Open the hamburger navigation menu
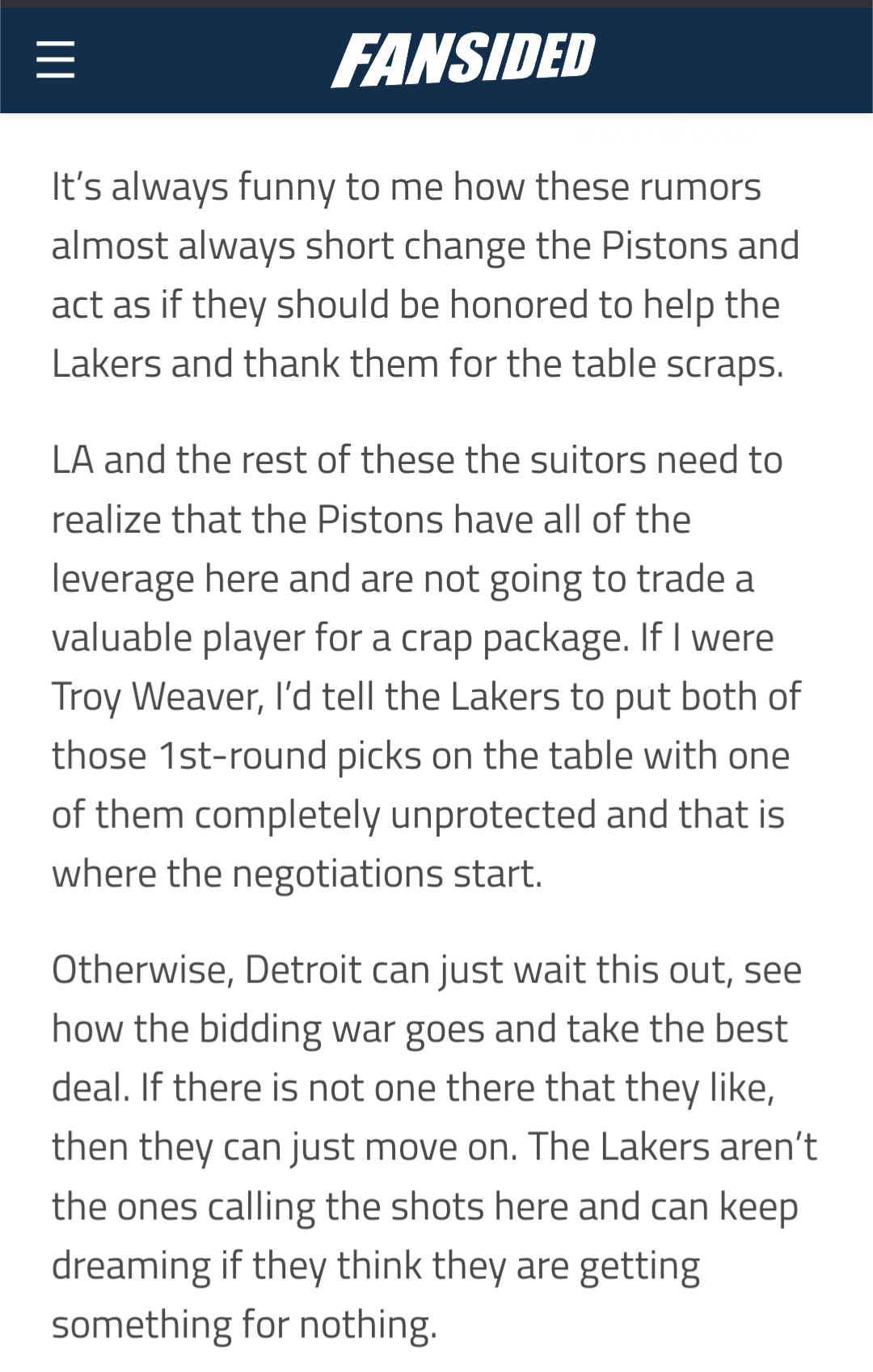 [x=56, y=60]
